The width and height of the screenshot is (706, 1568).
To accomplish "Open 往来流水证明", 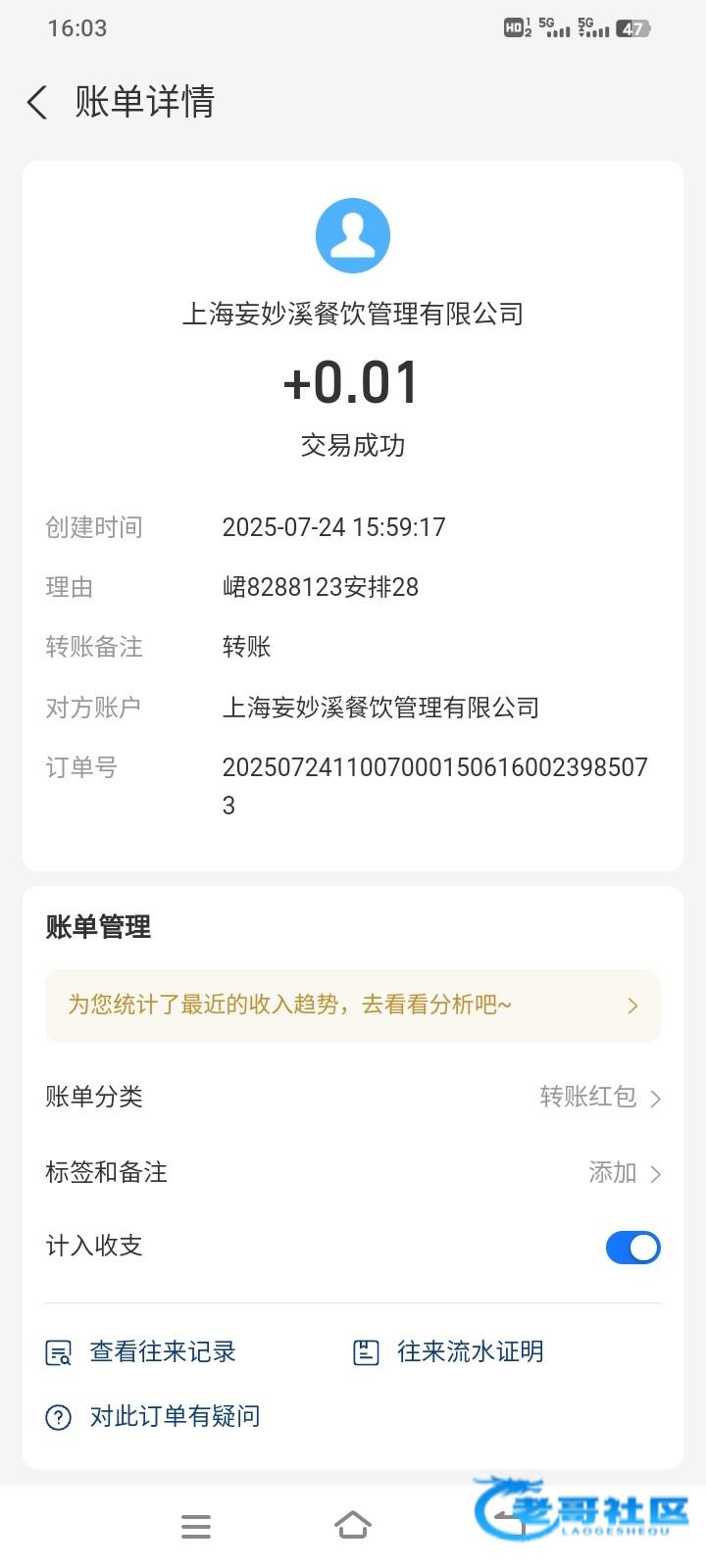I will pos(448,1352).
